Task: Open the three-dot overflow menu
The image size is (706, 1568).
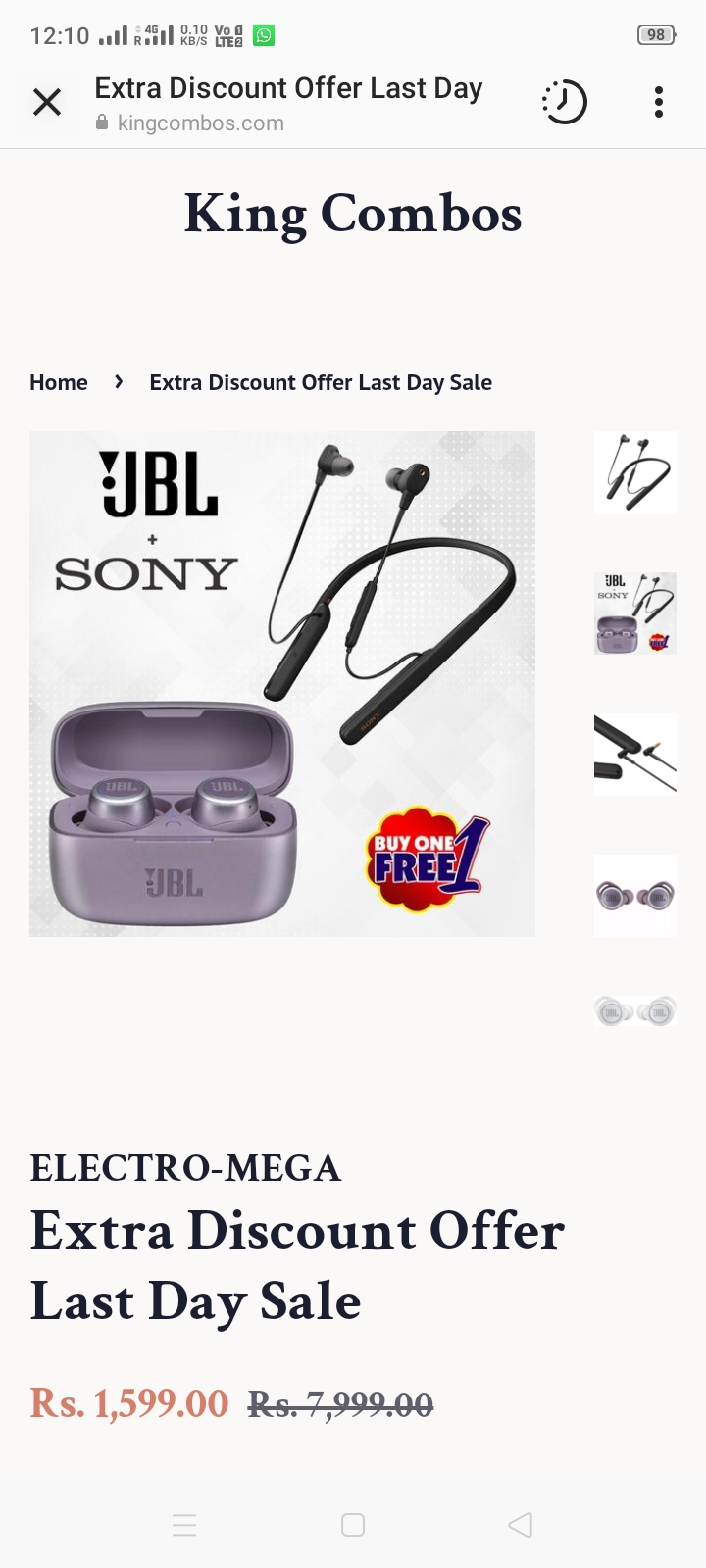Action: coord(658,102)
